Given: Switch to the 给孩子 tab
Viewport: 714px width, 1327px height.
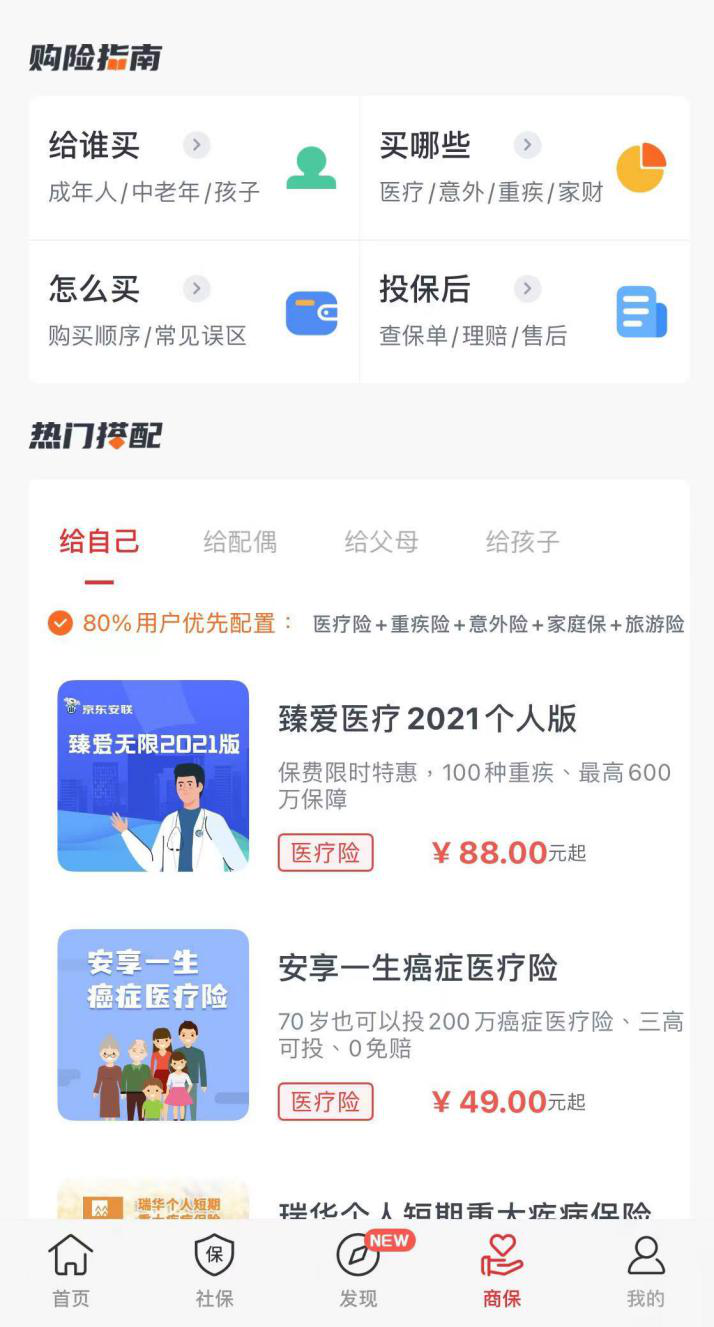Looking at the screenshot, I should pyautogui.click(x=522, y=542).
